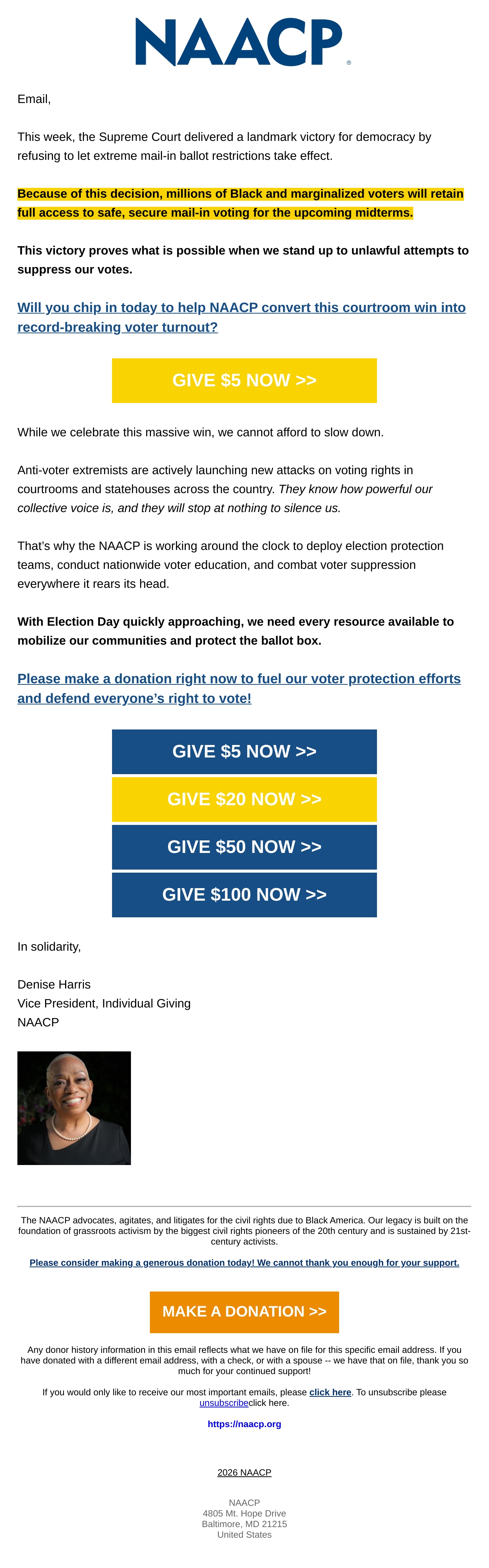The image size is (489, 1568).
Task: Choose GIVE $50 NOW
Action: (244, 847)
